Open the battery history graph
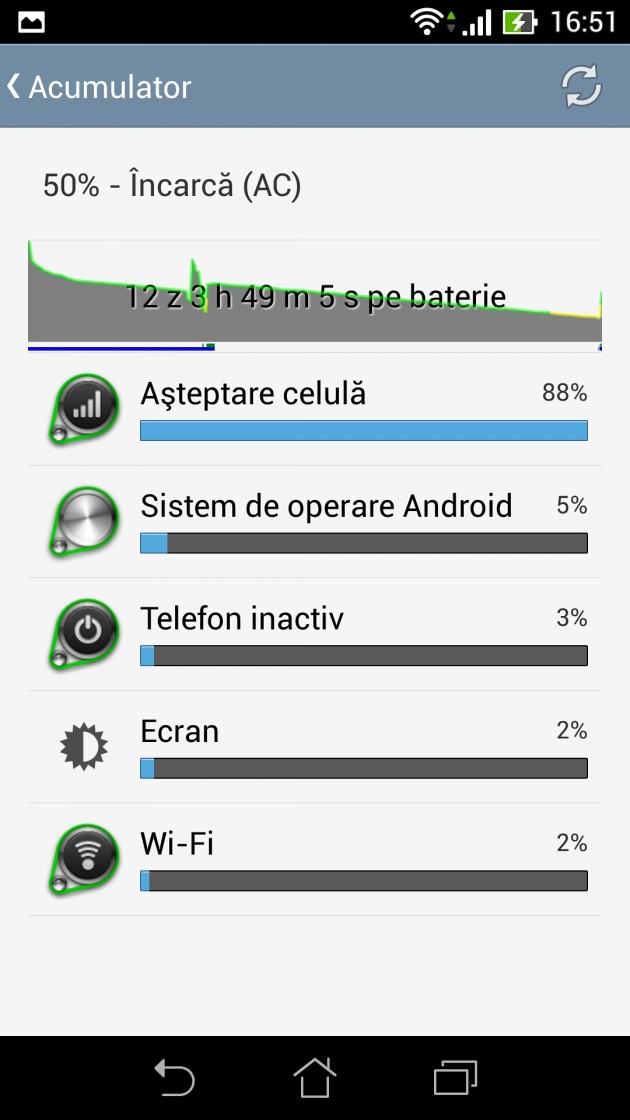The height and width of the screenshot is (1120, 630). 315,295
